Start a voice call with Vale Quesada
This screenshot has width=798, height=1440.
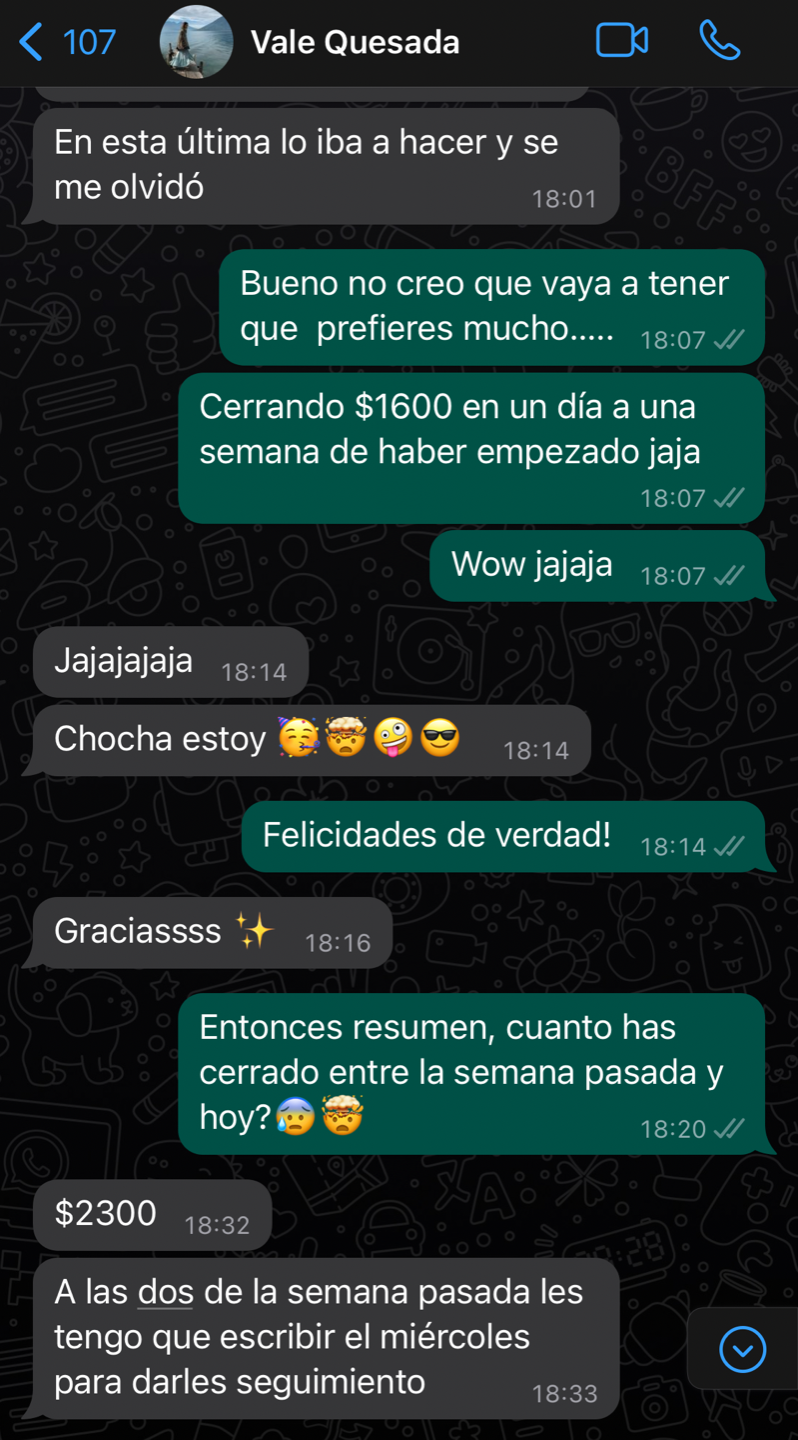click(719, 41)
